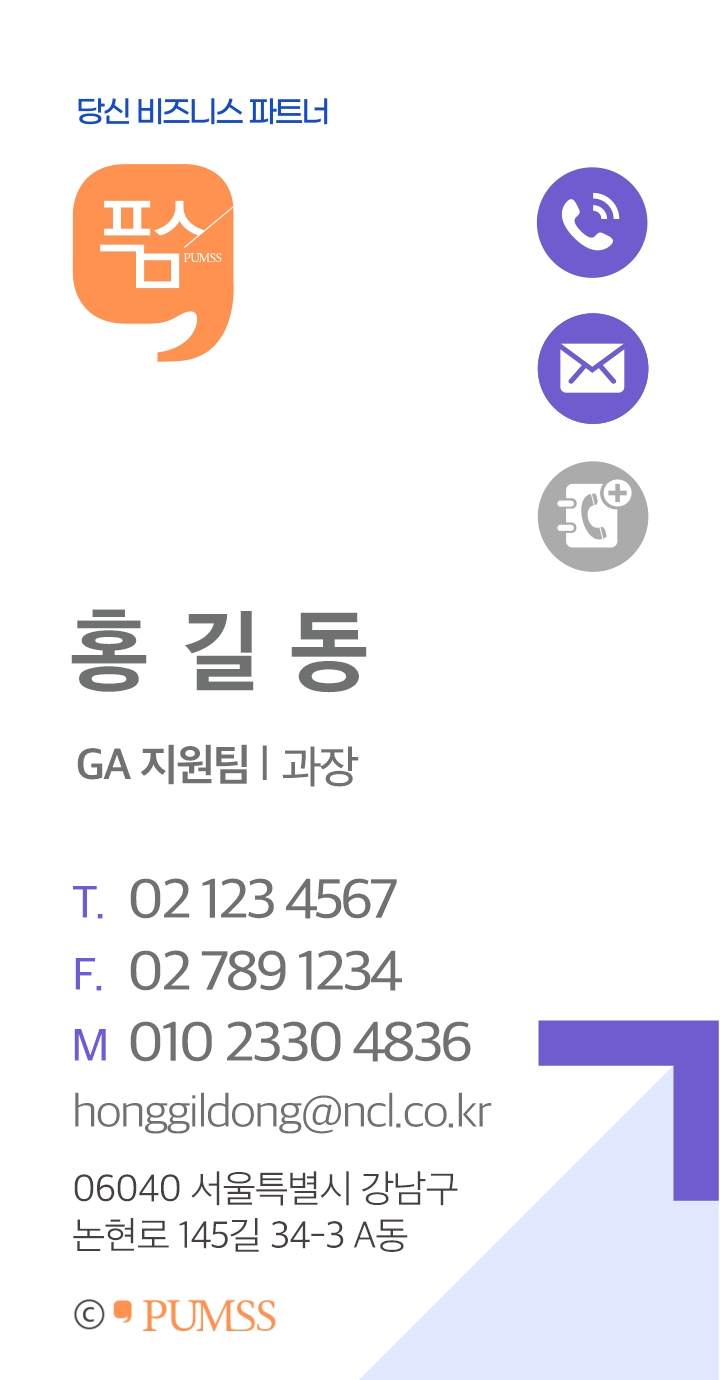Call Hong Gildong with the phone icon
Viewport: 720px width, 1380px height.
[x=592, y=222]
